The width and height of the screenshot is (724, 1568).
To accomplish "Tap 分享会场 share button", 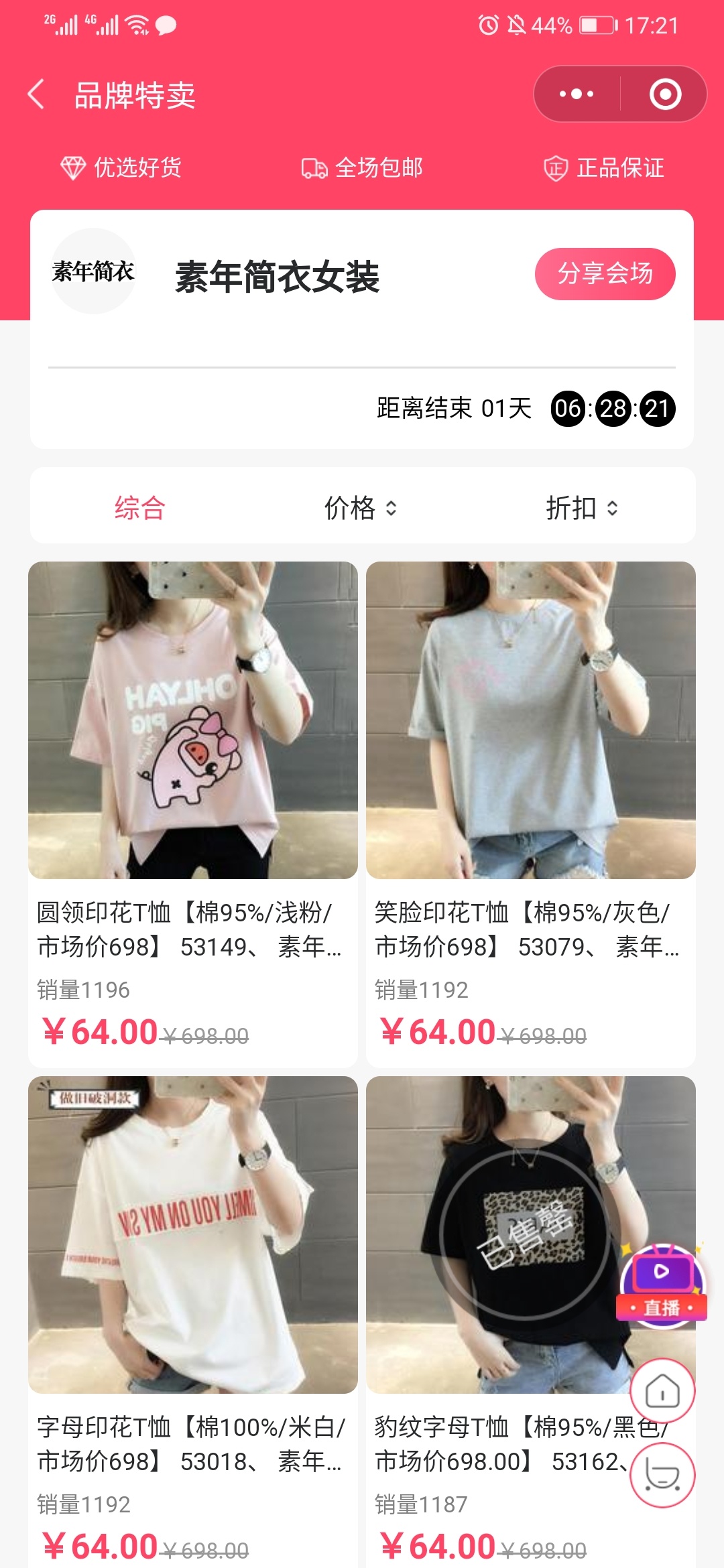I will tap(605, 274).
